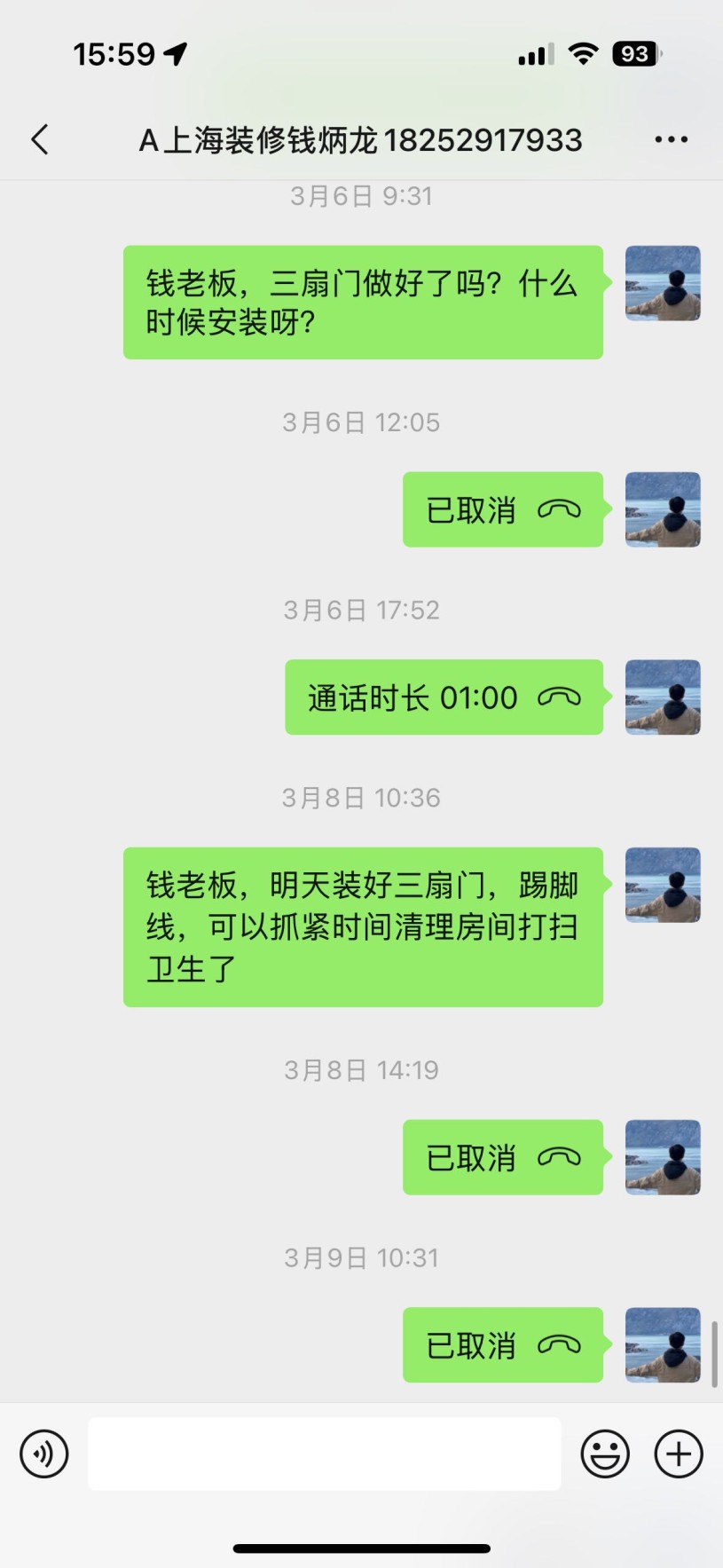This screenshot has height=1568, width=723.
Task: Open the emoji sticker panel
Action: click(x=605, y=1454)
